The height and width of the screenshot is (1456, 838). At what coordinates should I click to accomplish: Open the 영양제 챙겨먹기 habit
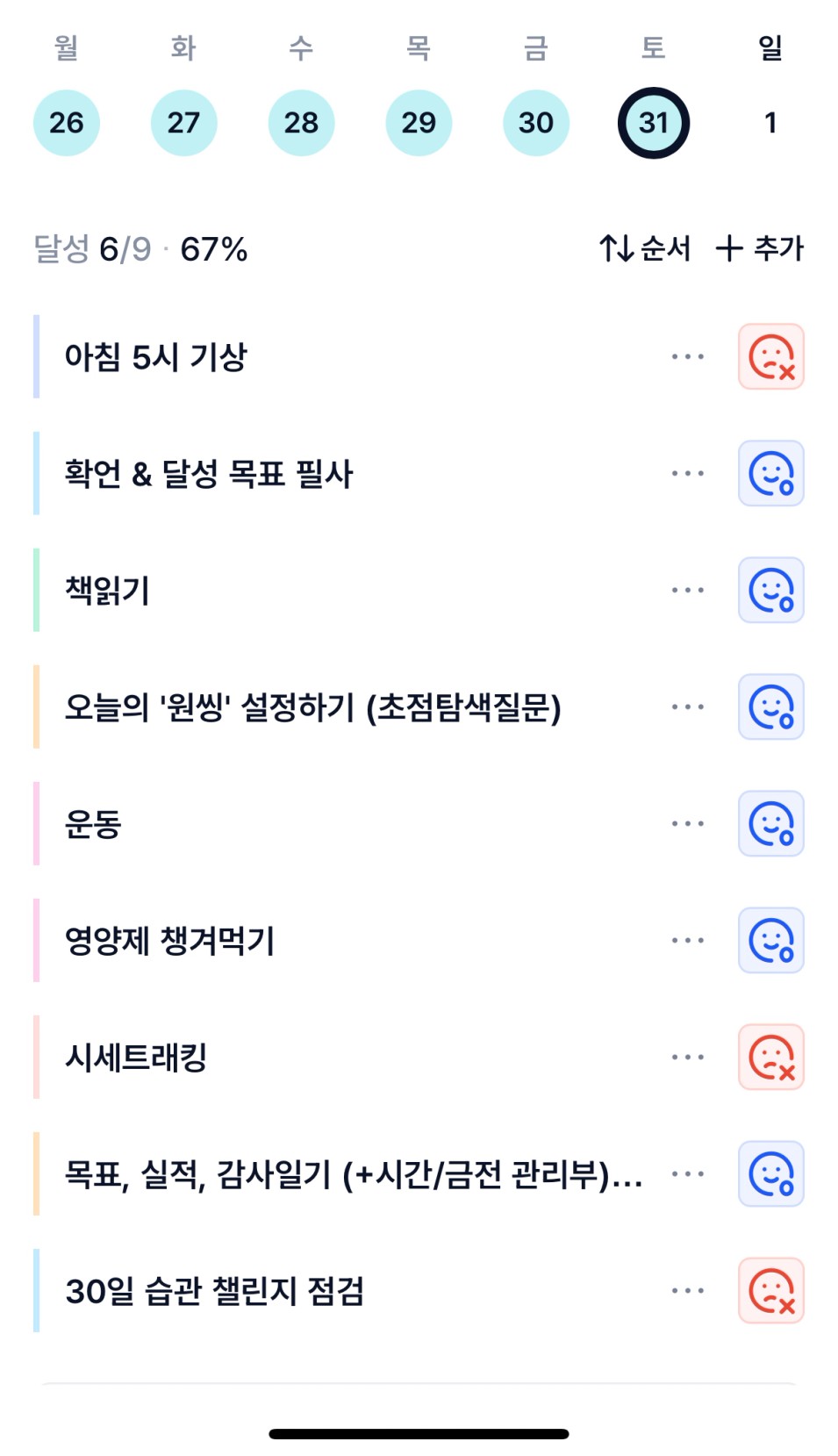point(170,941)
